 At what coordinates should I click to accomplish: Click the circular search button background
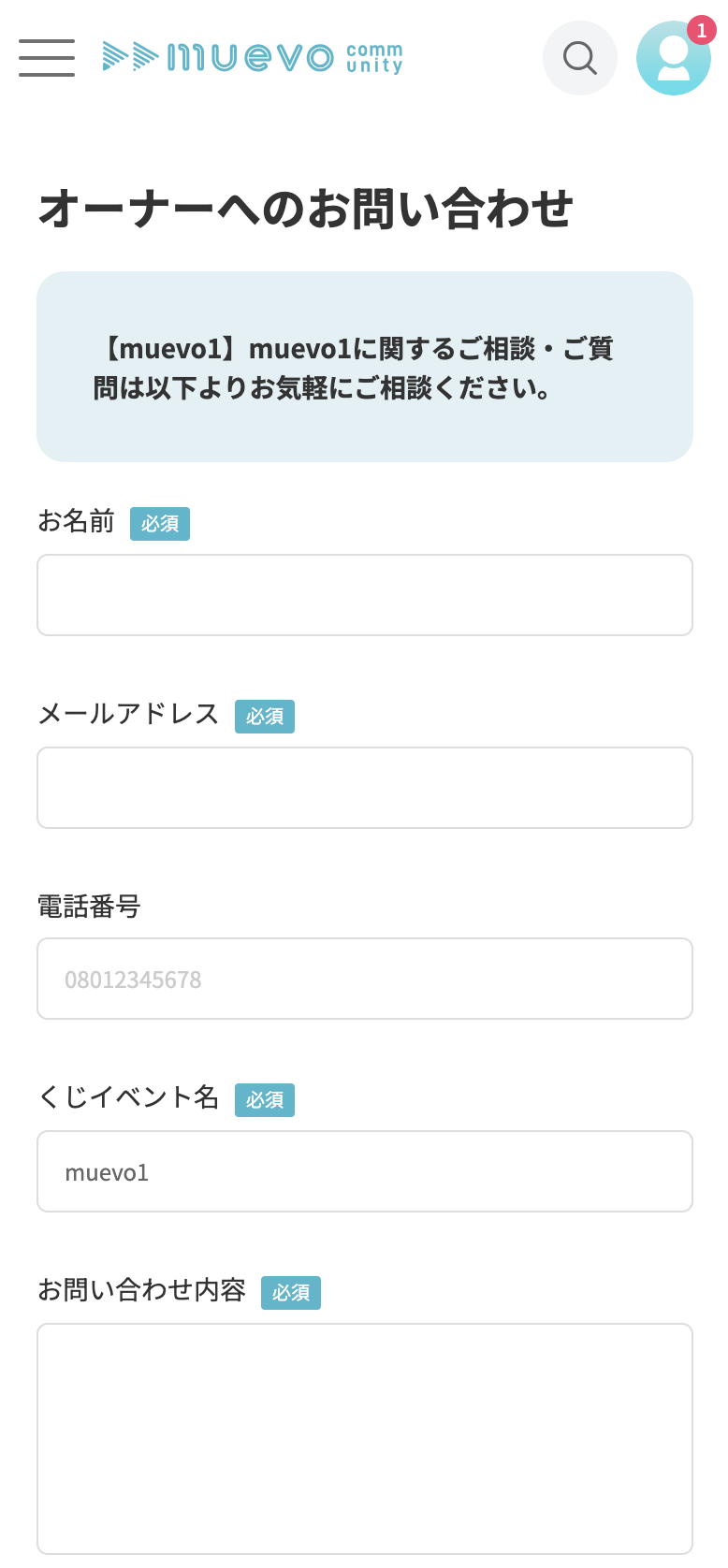[579, 57]
